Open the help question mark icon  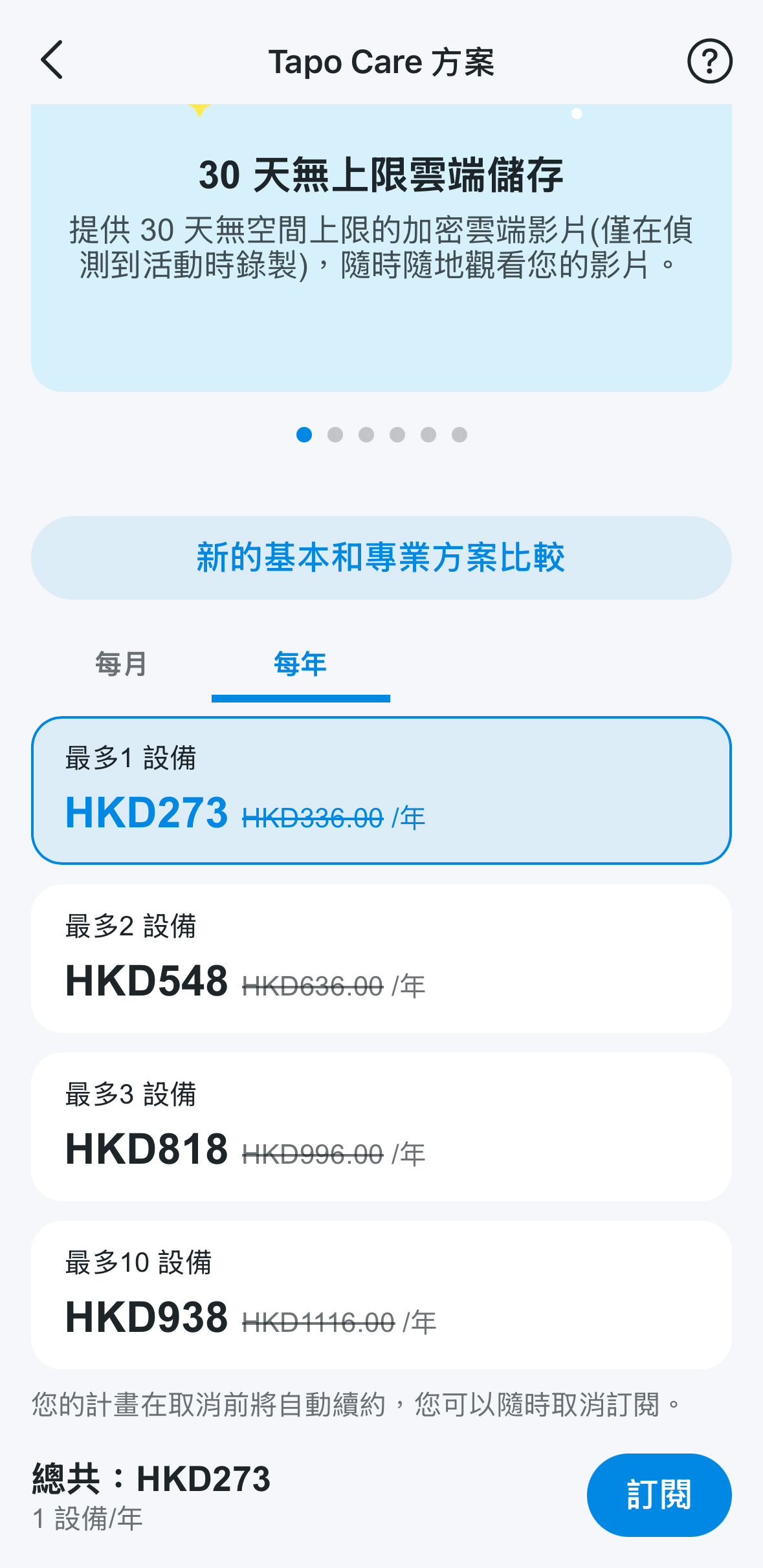click(x=709, y=61)
